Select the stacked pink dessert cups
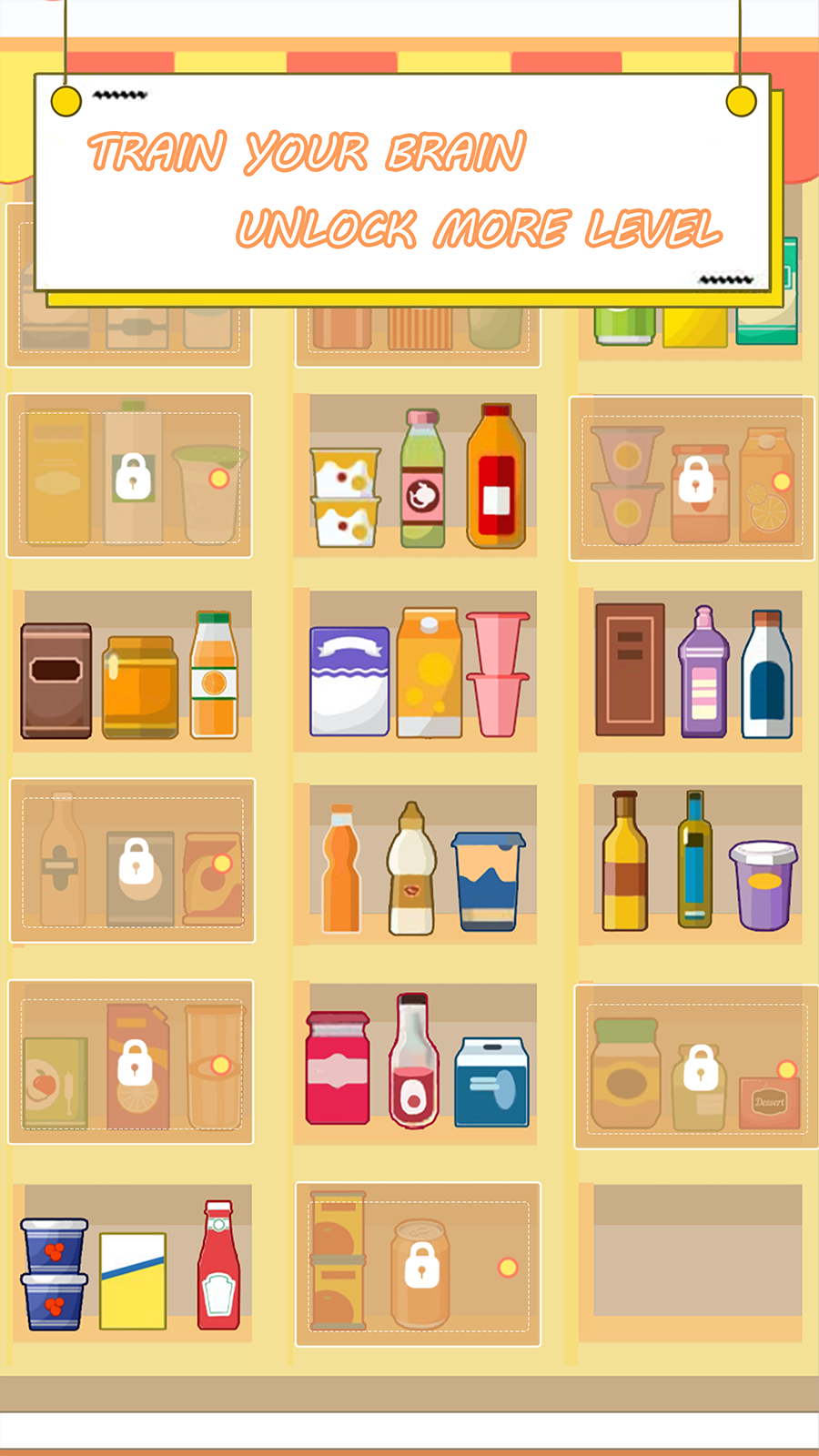Screen dimensions: 819x1456 click(499, 673)
